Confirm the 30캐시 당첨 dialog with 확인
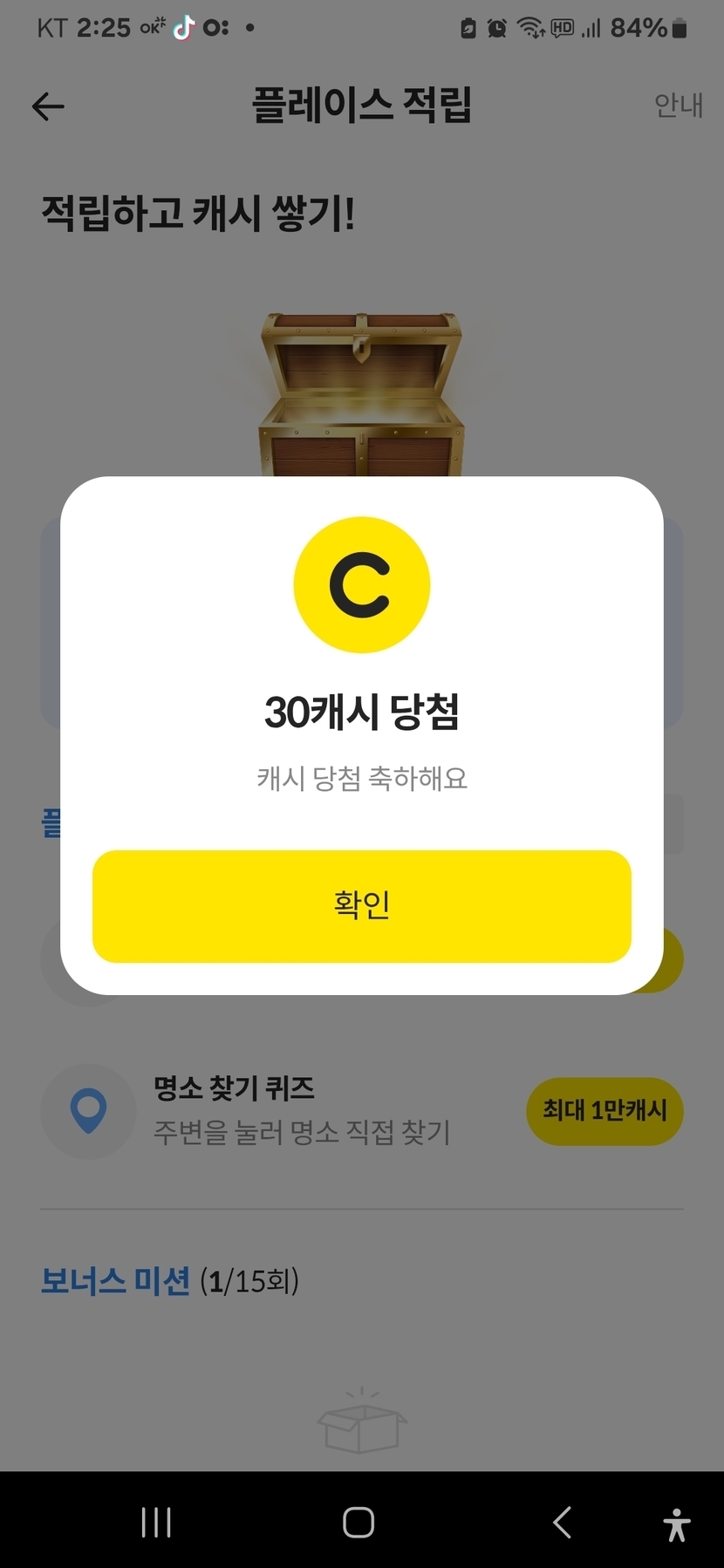The width and height of the screenshot is (724, 1568). (x=361, y=906)
